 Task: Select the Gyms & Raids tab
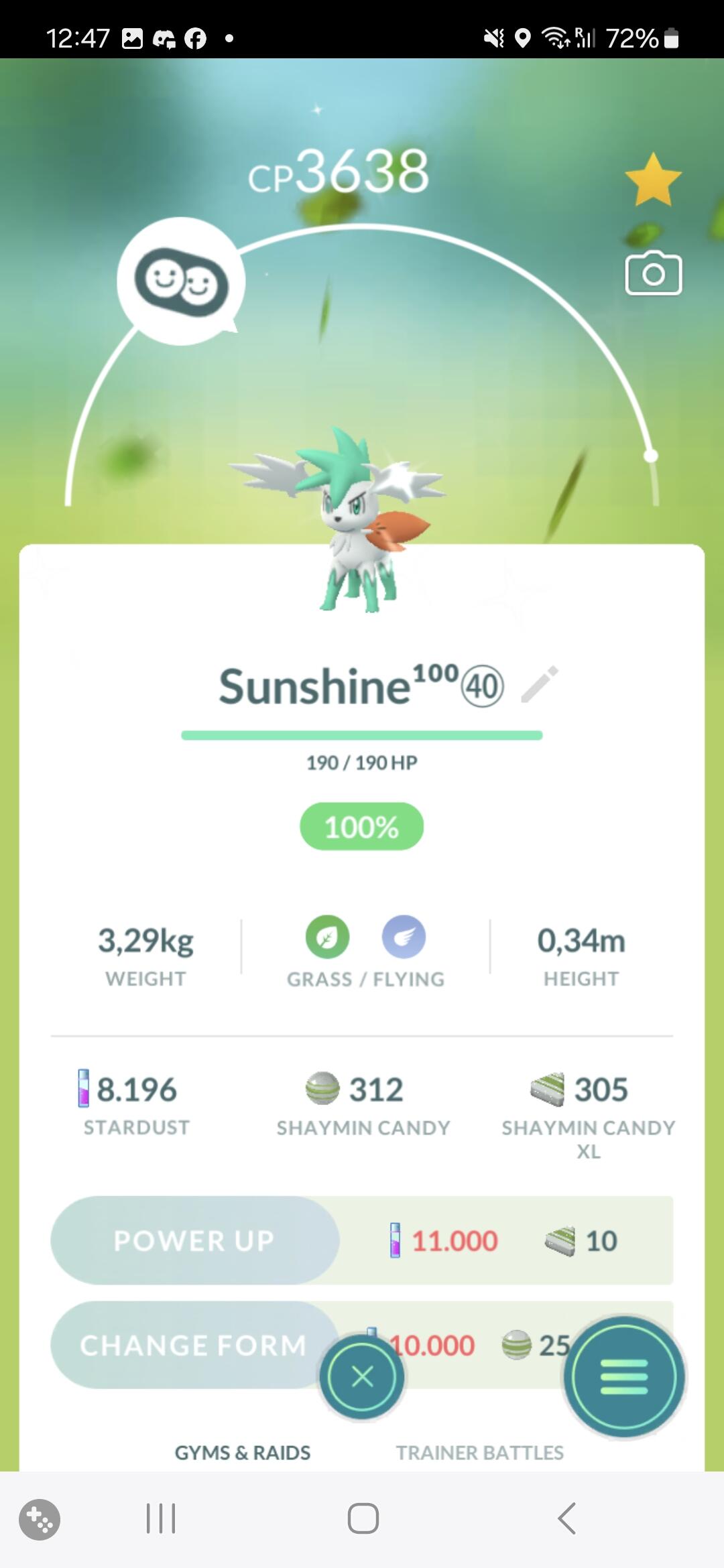243,1453
